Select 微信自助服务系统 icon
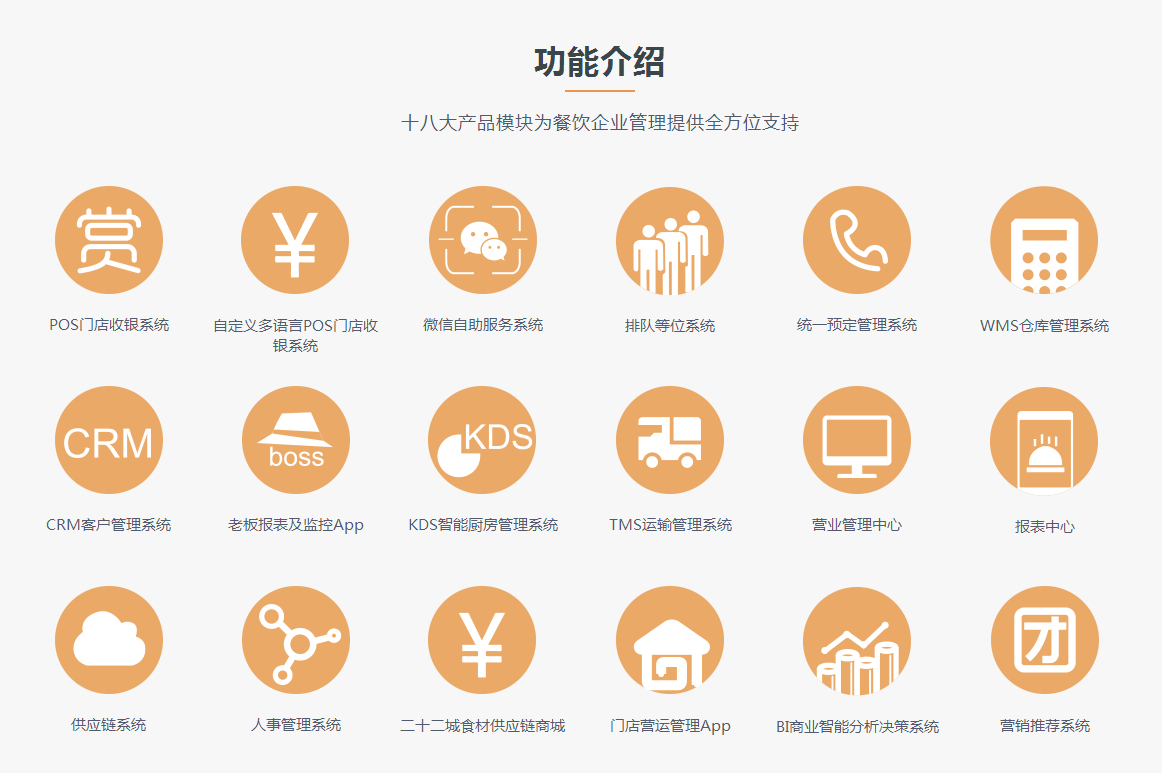The image size is (1162, 773). click(482, 240)
